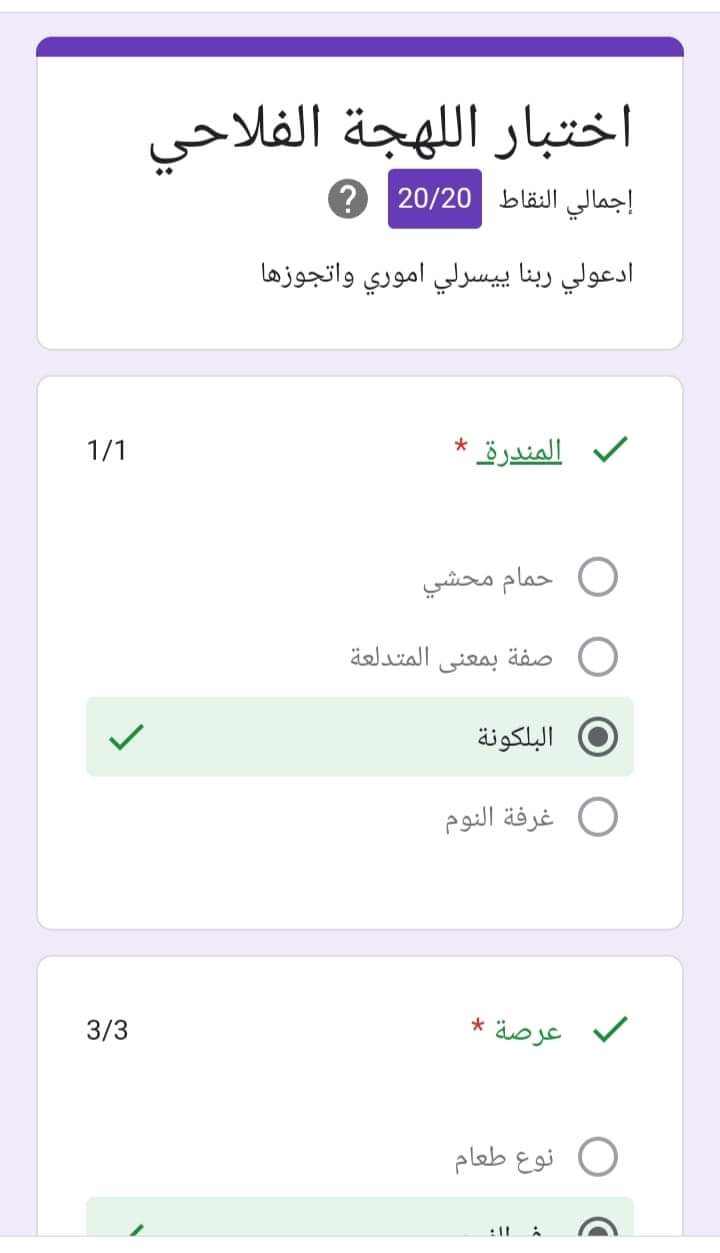This screenshot has width=720, height=1253.
Task: Select the صفة بمعنى المتدلعة option
Action: 600,657
